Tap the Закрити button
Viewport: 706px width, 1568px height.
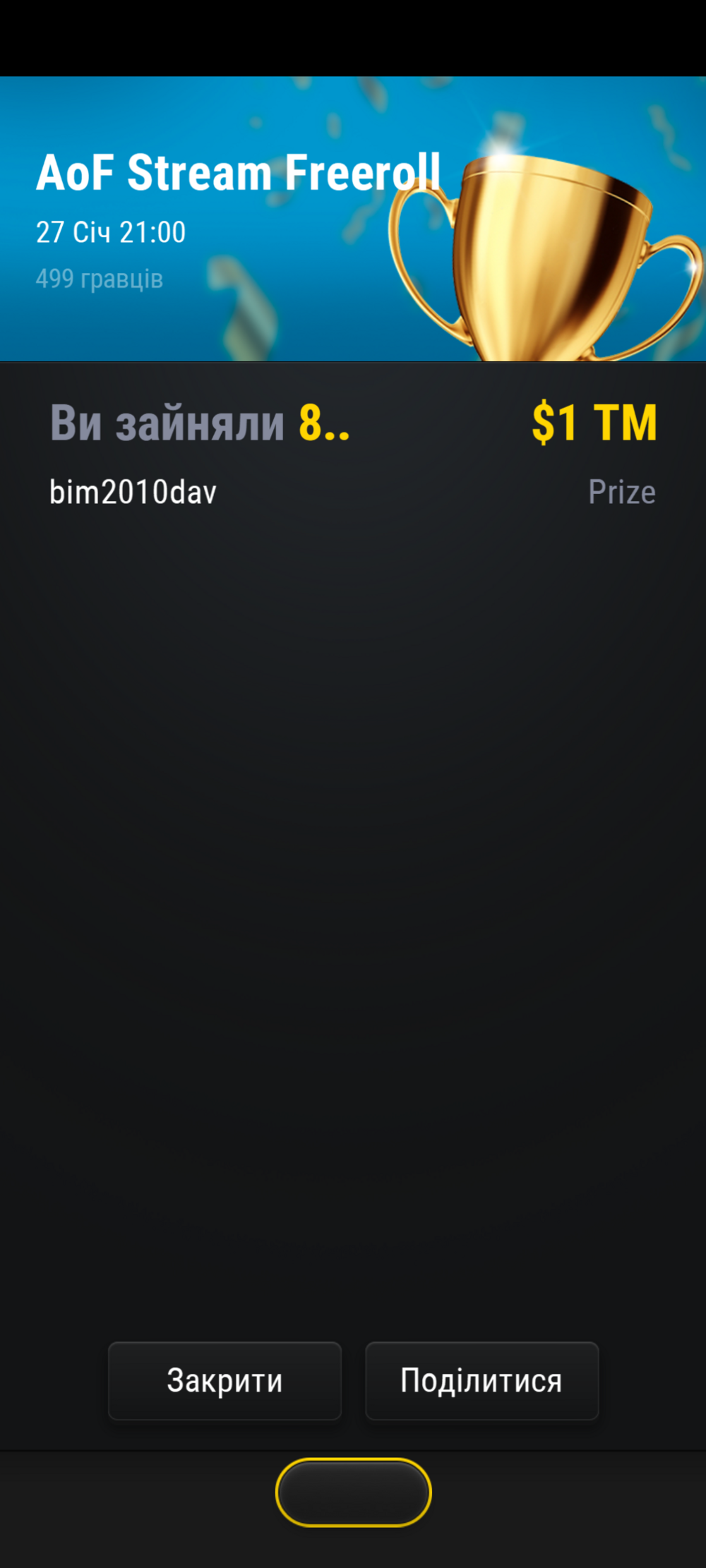click(x=225, y=1380)
